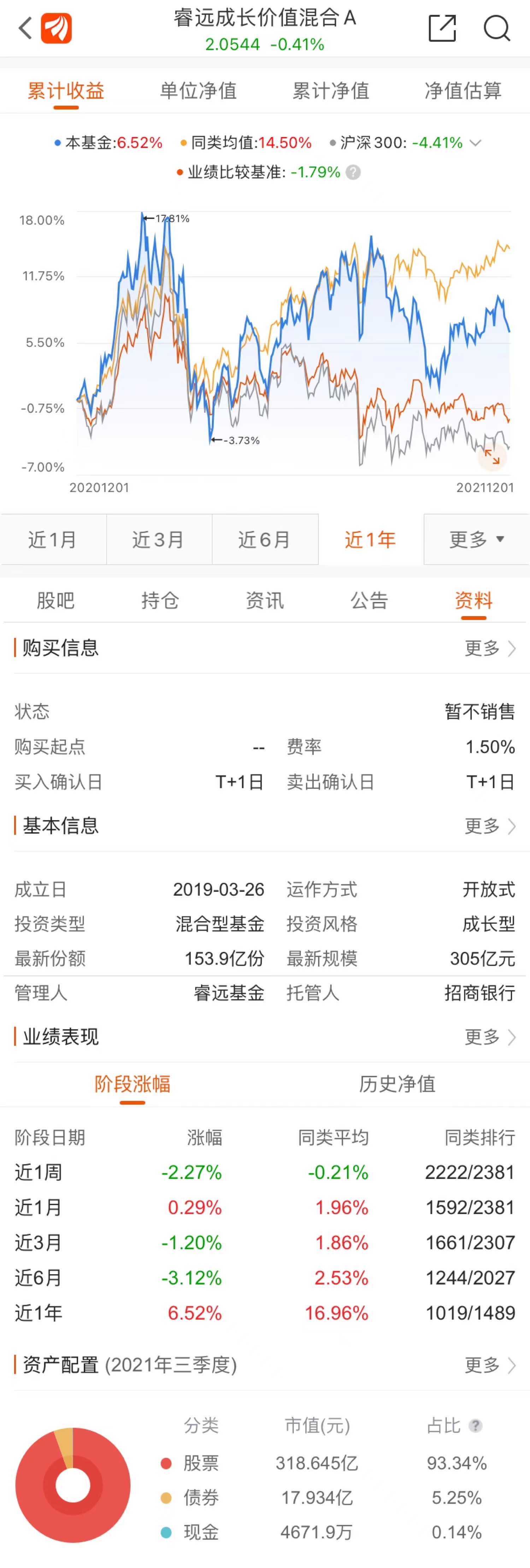Share this fund page

(442, 28)
